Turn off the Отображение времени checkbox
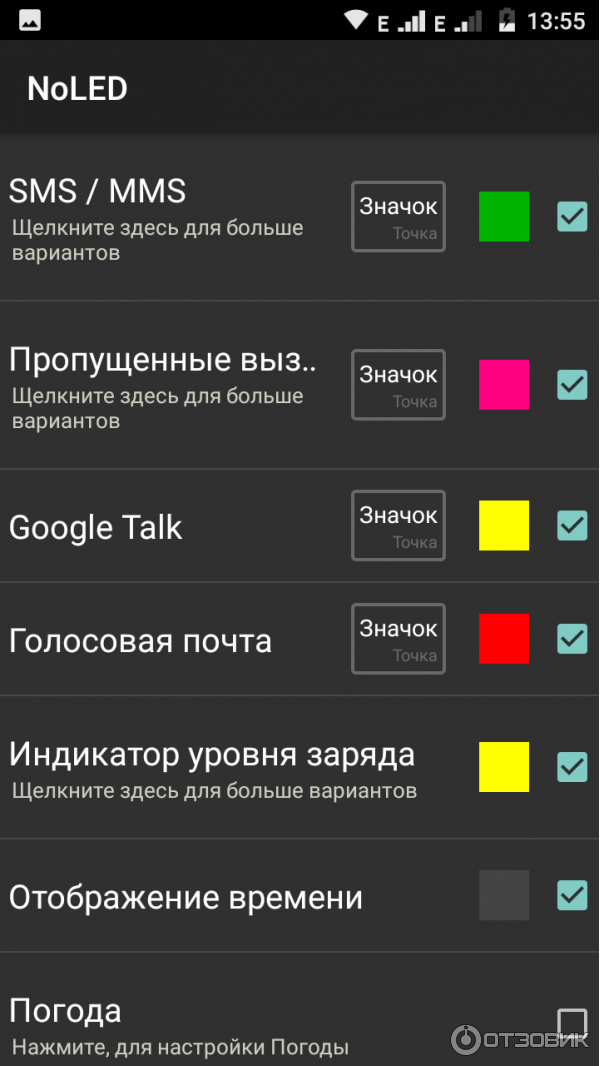The width and height of the screenshot is (600, 1066). pos(572,895)
